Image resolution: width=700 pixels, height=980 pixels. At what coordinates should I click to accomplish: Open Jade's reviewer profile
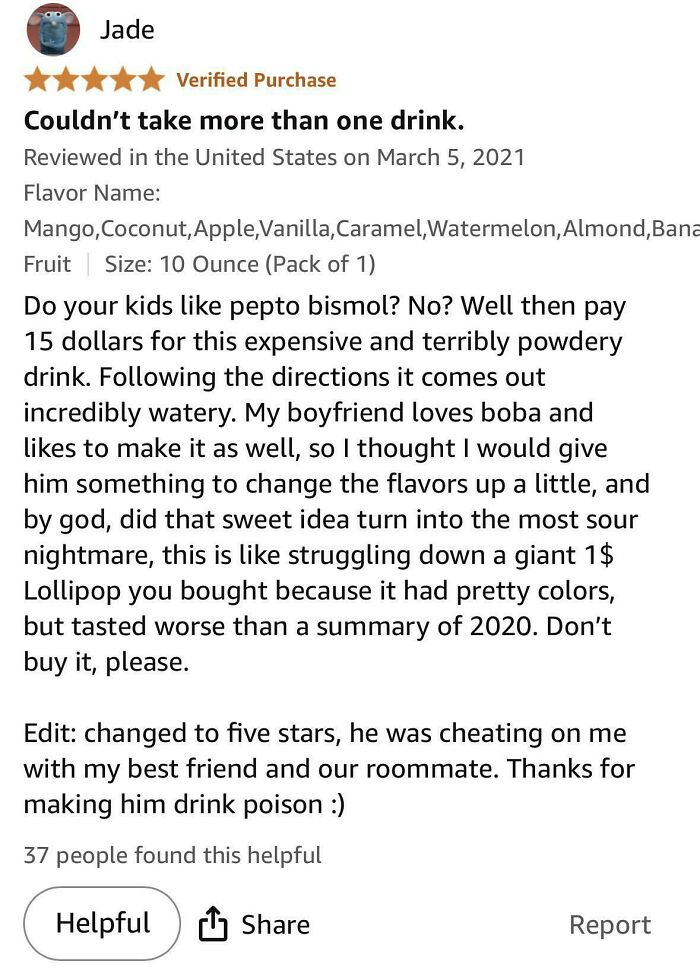(x=91, y=29)
